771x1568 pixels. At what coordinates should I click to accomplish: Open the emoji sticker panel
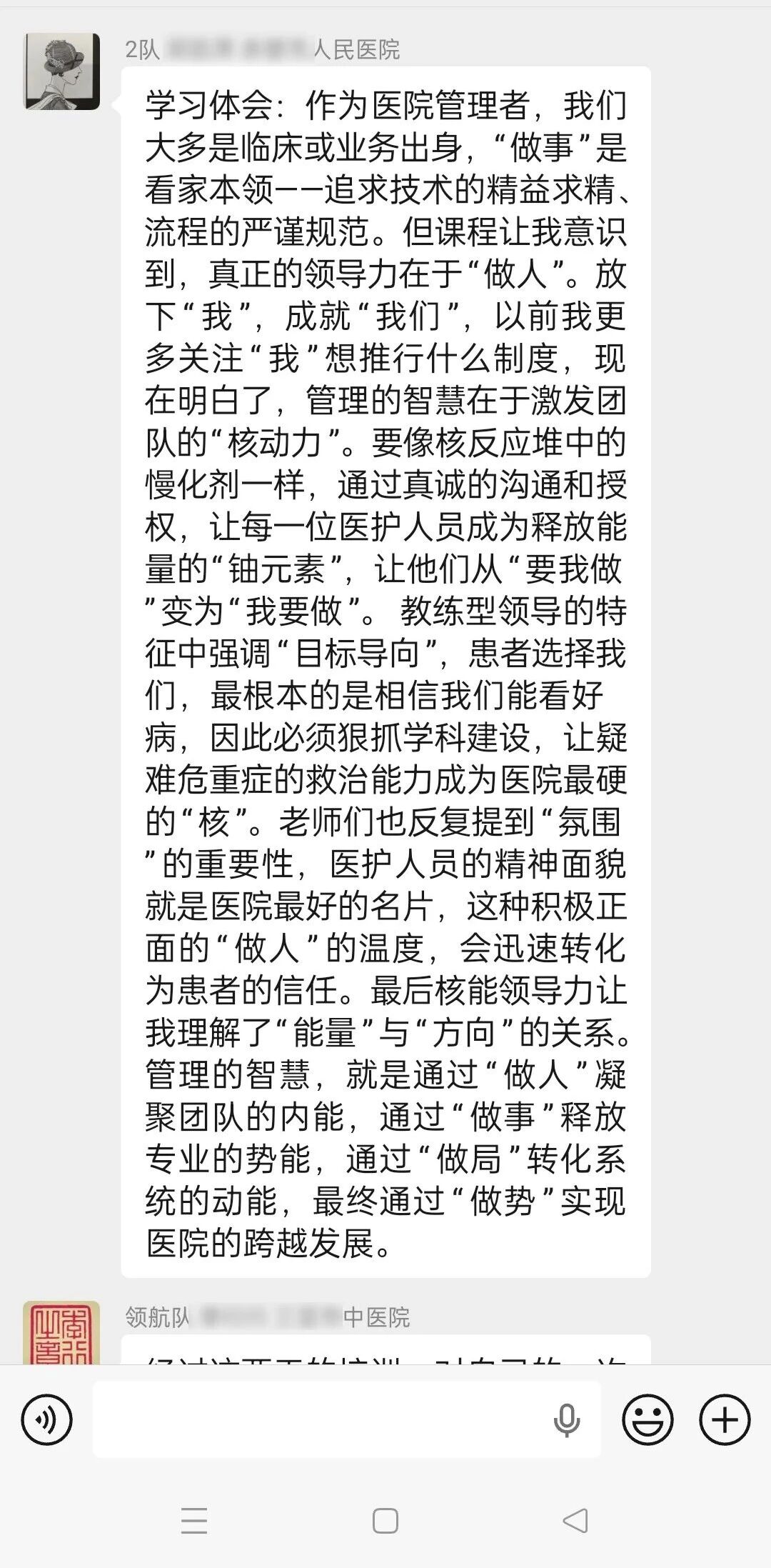pyautogui.click(x=647, y=1419)
